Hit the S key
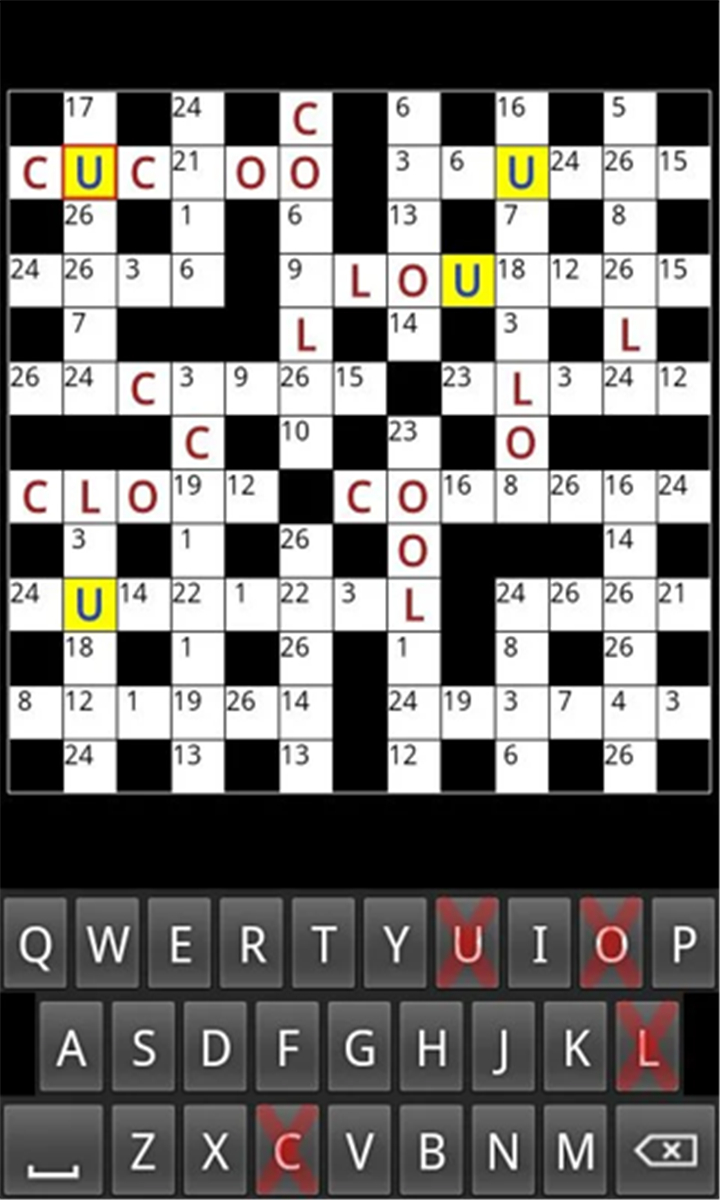The image size is (720, 1200). 143,1047
